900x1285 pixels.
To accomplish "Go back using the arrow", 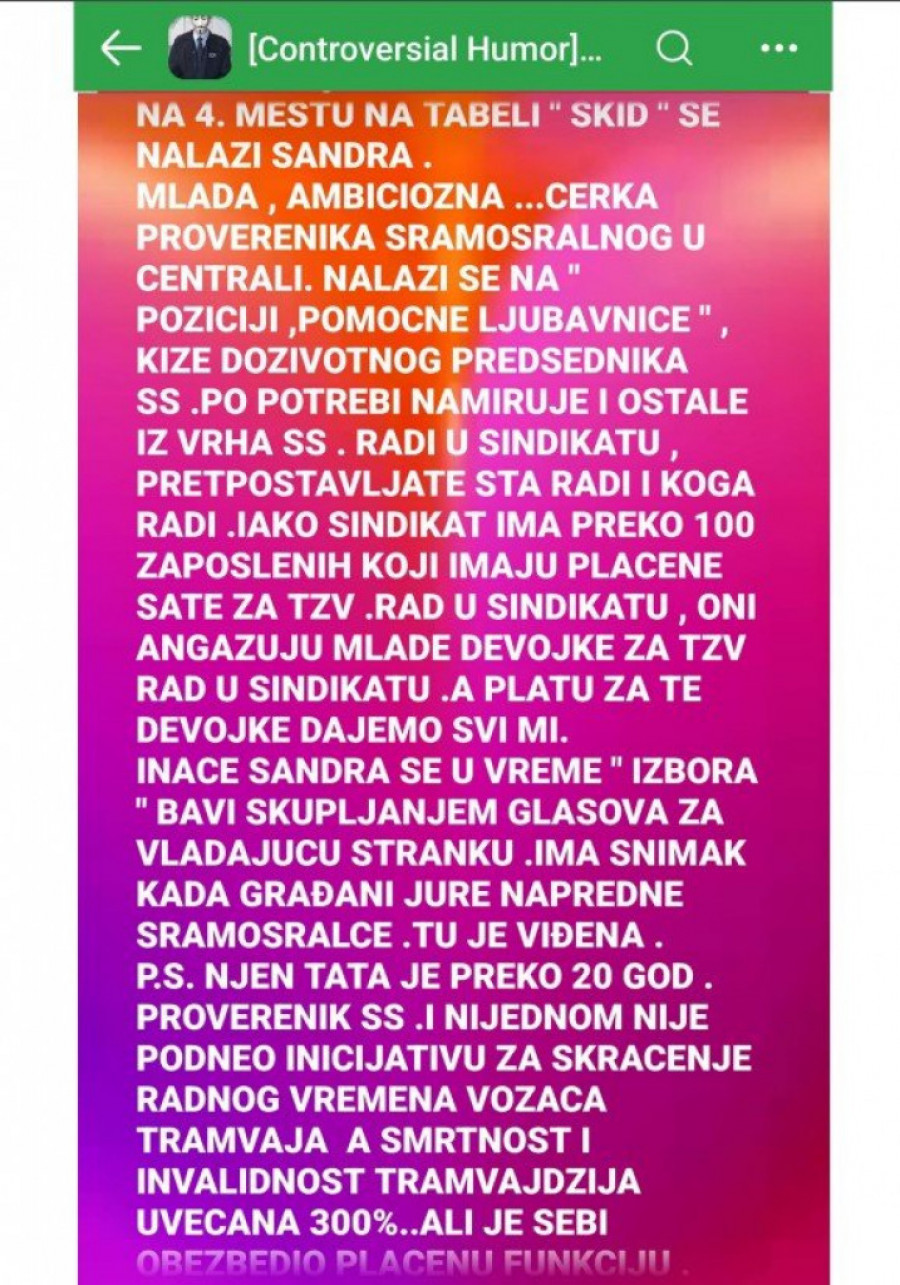I will click(x=121, y=48).
